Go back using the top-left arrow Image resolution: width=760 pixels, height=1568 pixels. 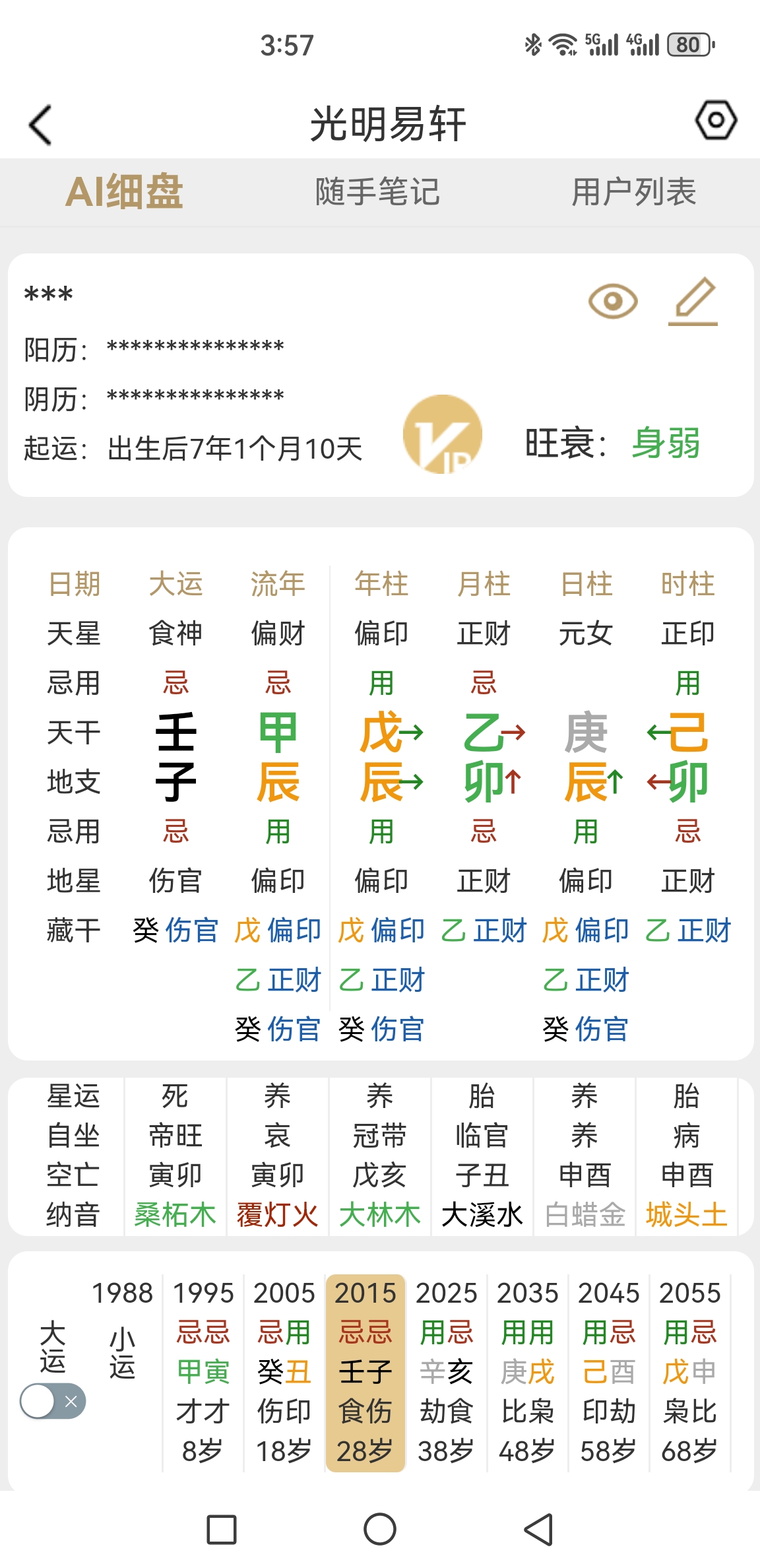[x=41, y=125]
